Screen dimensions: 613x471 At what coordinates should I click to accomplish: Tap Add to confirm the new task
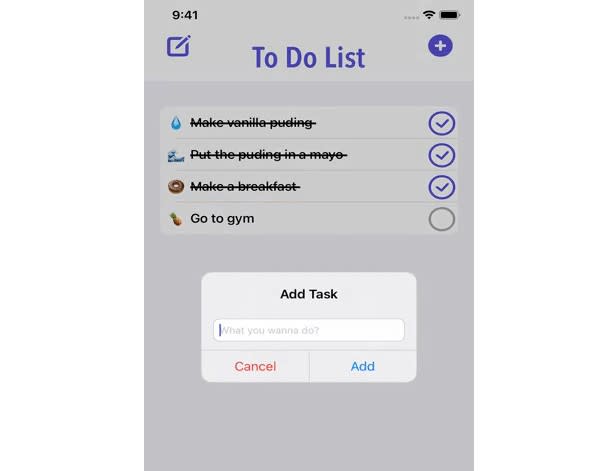pyautogui.click(x=362, y=366)
